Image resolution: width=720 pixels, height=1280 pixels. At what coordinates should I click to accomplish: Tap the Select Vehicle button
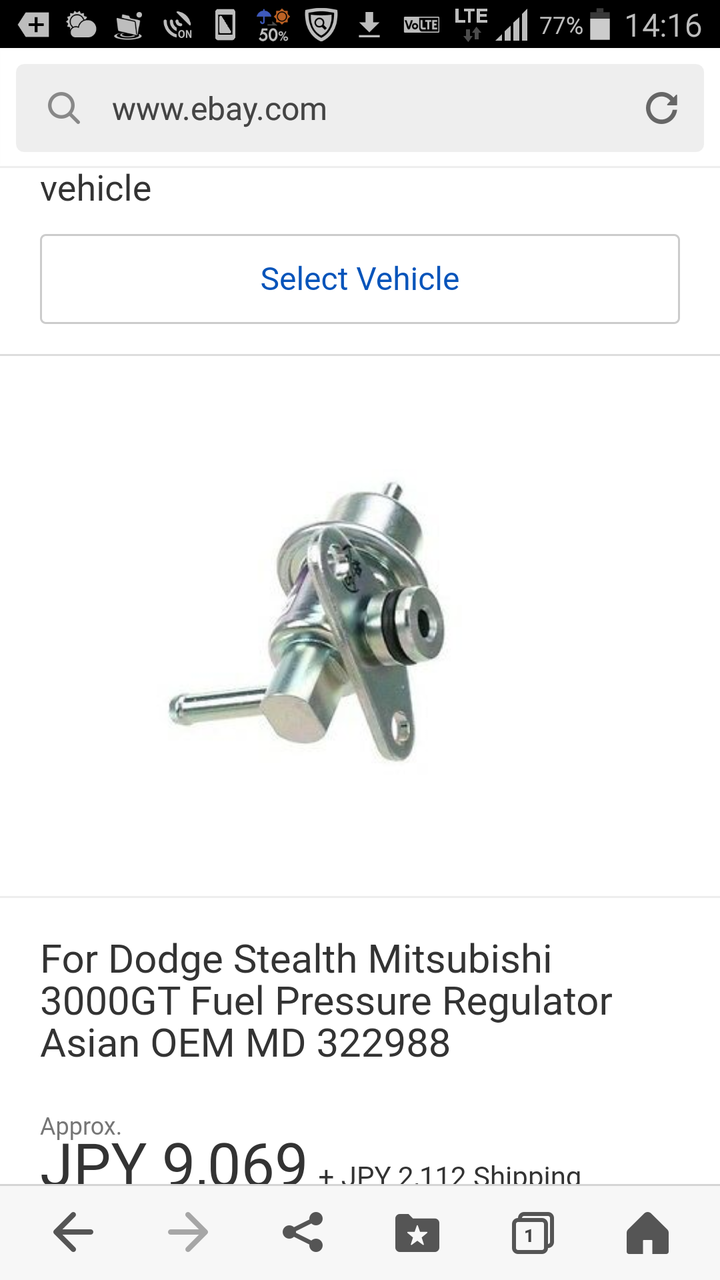click(x=360, y=279)
